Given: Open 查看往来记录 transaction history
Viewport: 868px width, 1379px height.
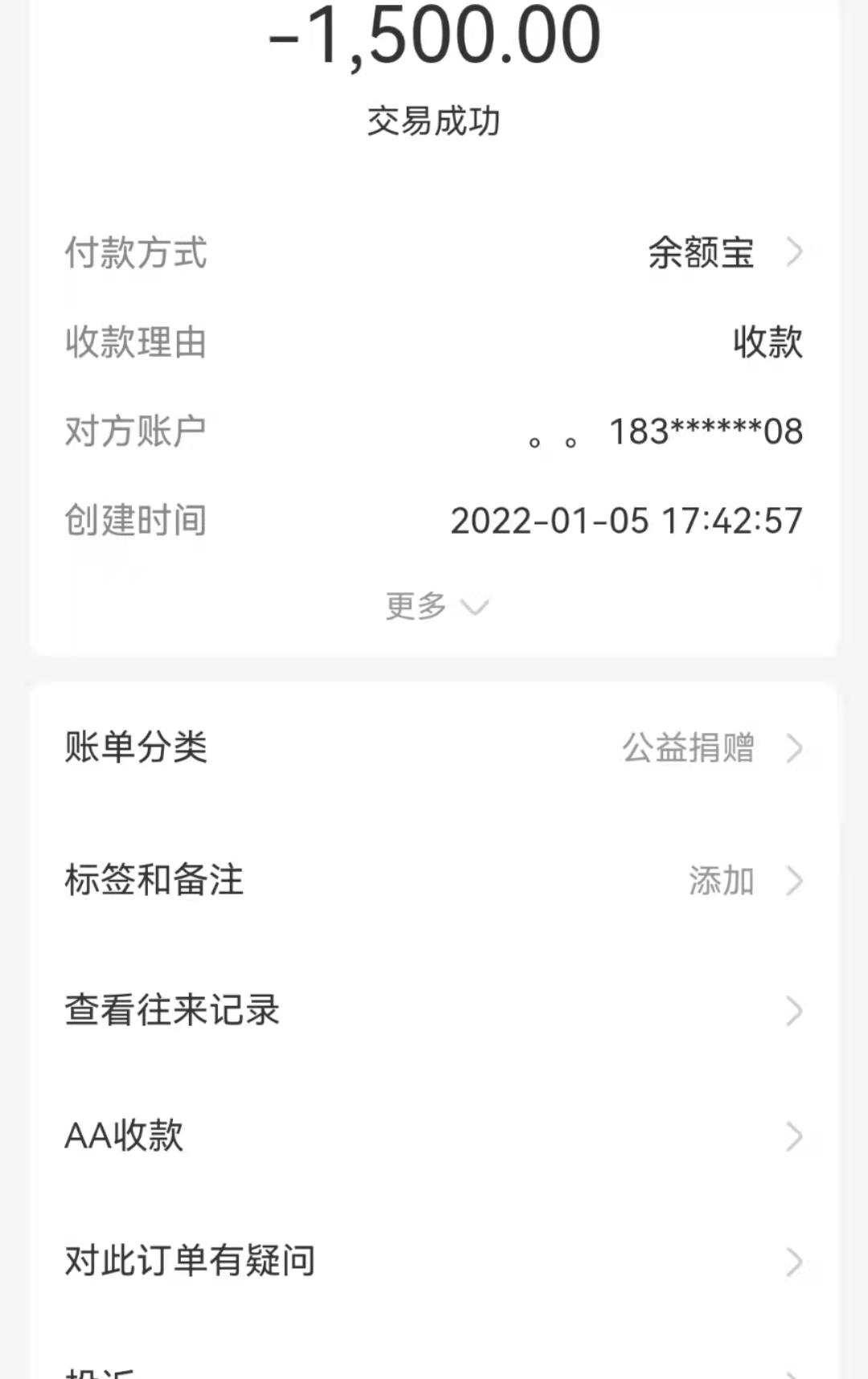Looking at the screenshot, I should pos(172,1011).
